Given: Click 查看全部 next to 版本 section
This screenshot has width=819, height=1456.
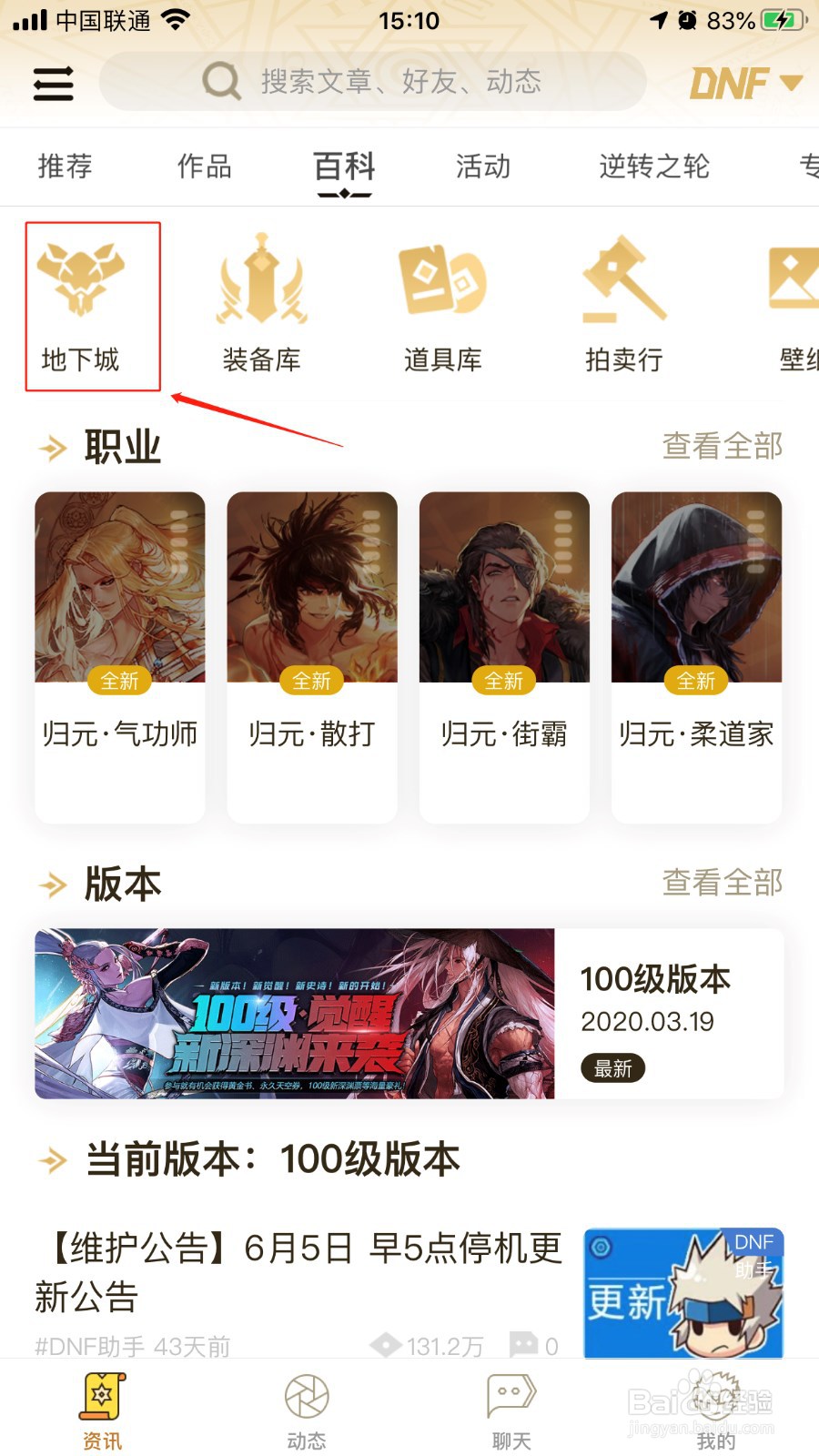Looking at the screenshot, I should (x=722, y=883).
